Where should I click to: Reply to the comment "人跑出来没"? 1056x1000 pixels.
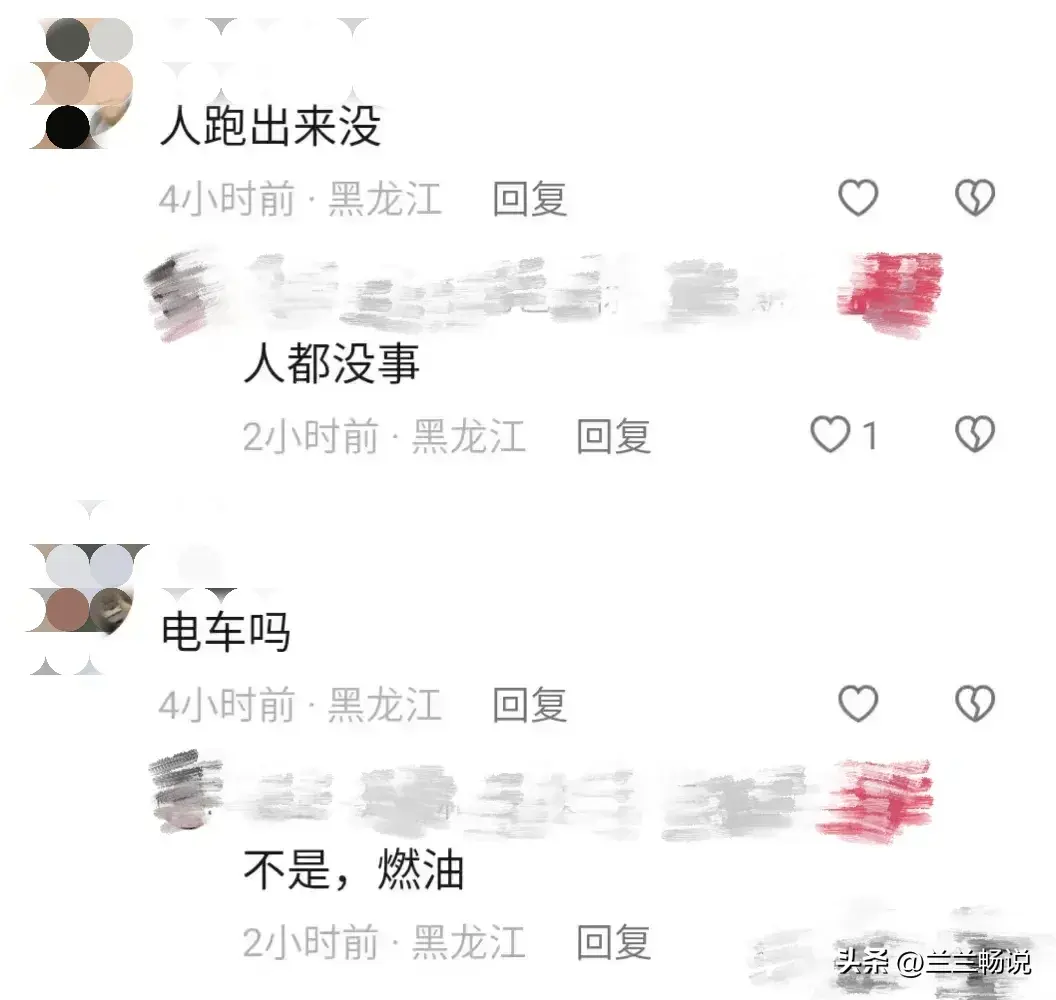(529, 199)
